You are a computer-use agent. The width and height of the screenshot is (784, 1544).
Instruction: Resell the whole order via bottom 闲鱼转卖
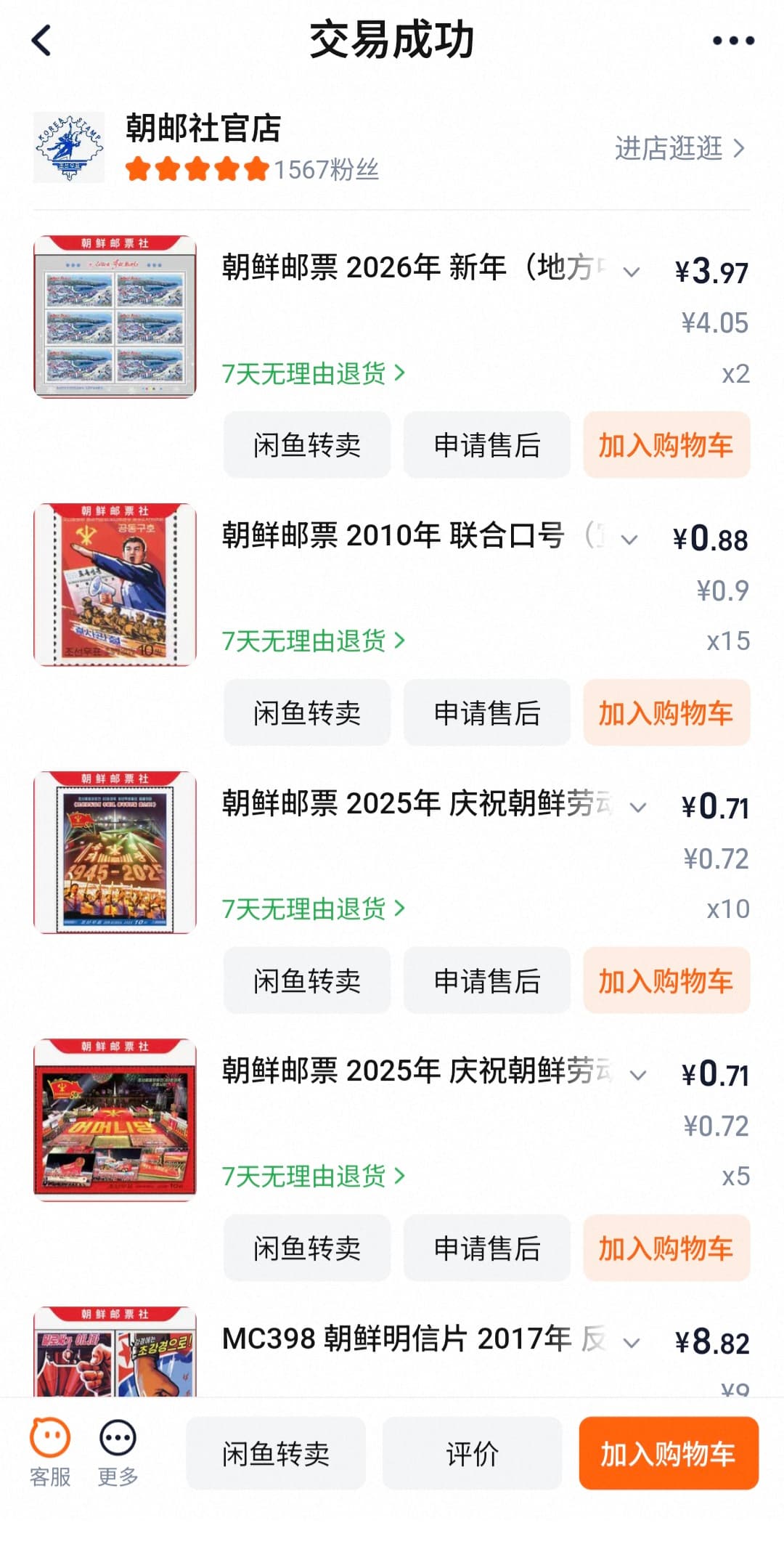coord(276,1453)
